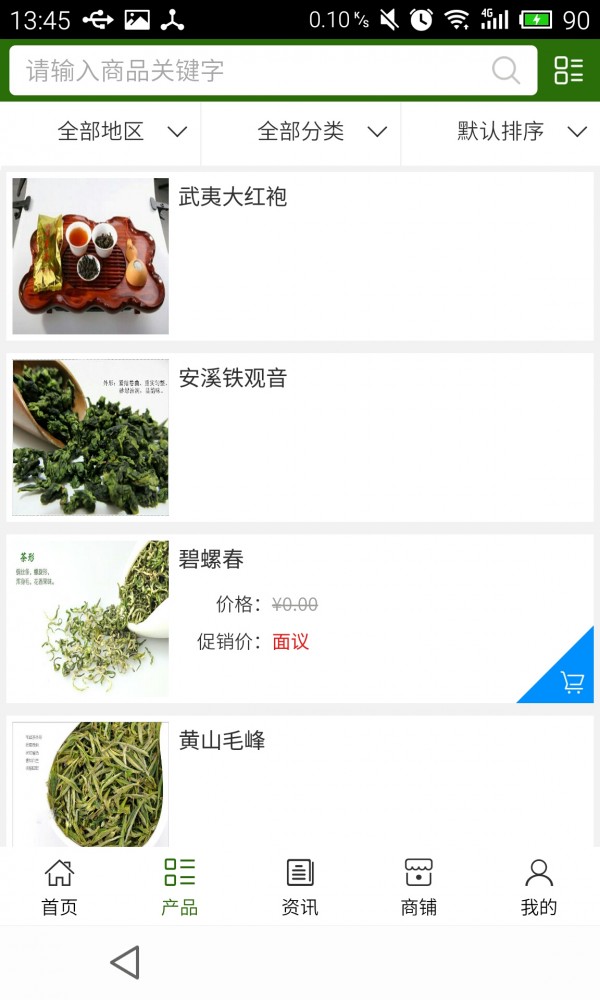The height and width of the screenshot is (1000, 600).
Task: Switch to the 资讯 news tab
Action: click(x=300, y=887)
